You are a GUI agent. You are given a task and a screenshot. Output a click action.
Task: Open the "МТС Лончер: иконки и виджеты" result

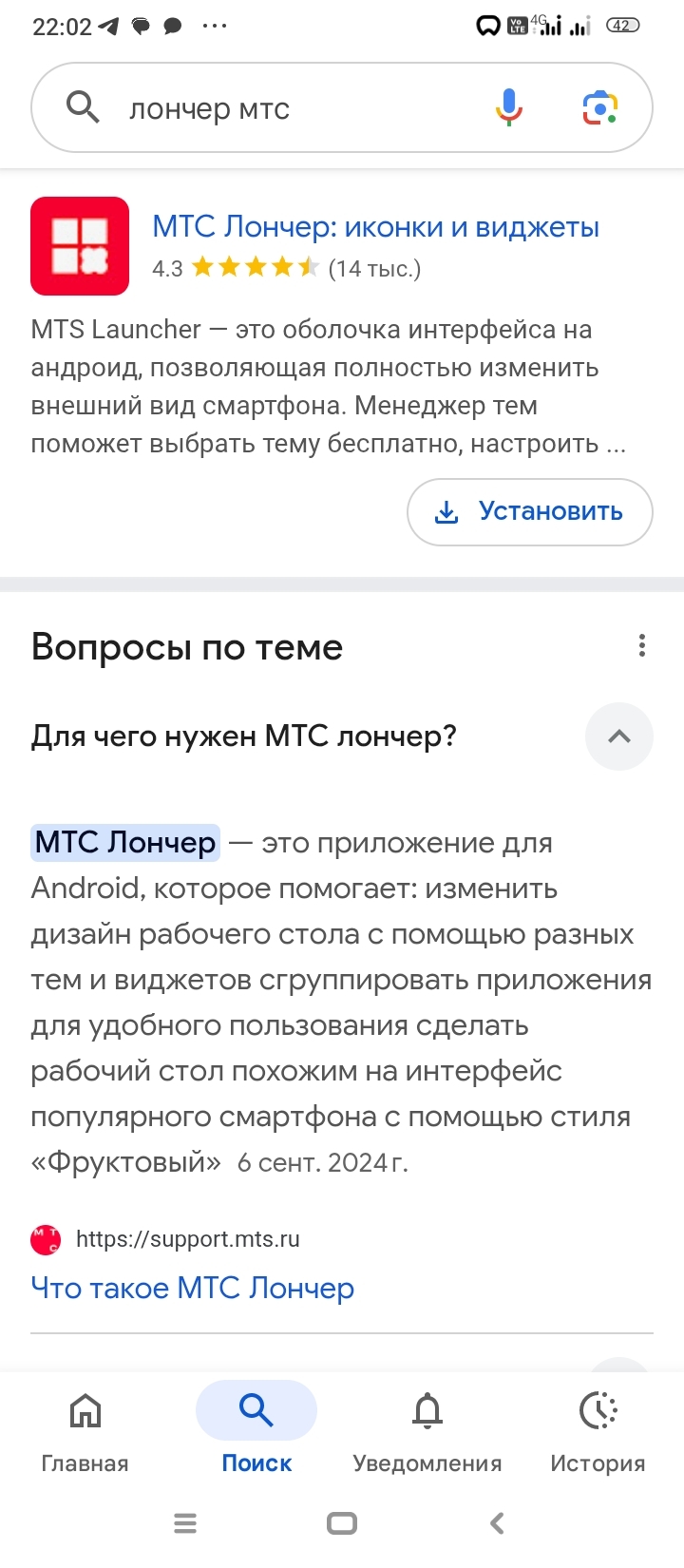[x=375, y=227]
